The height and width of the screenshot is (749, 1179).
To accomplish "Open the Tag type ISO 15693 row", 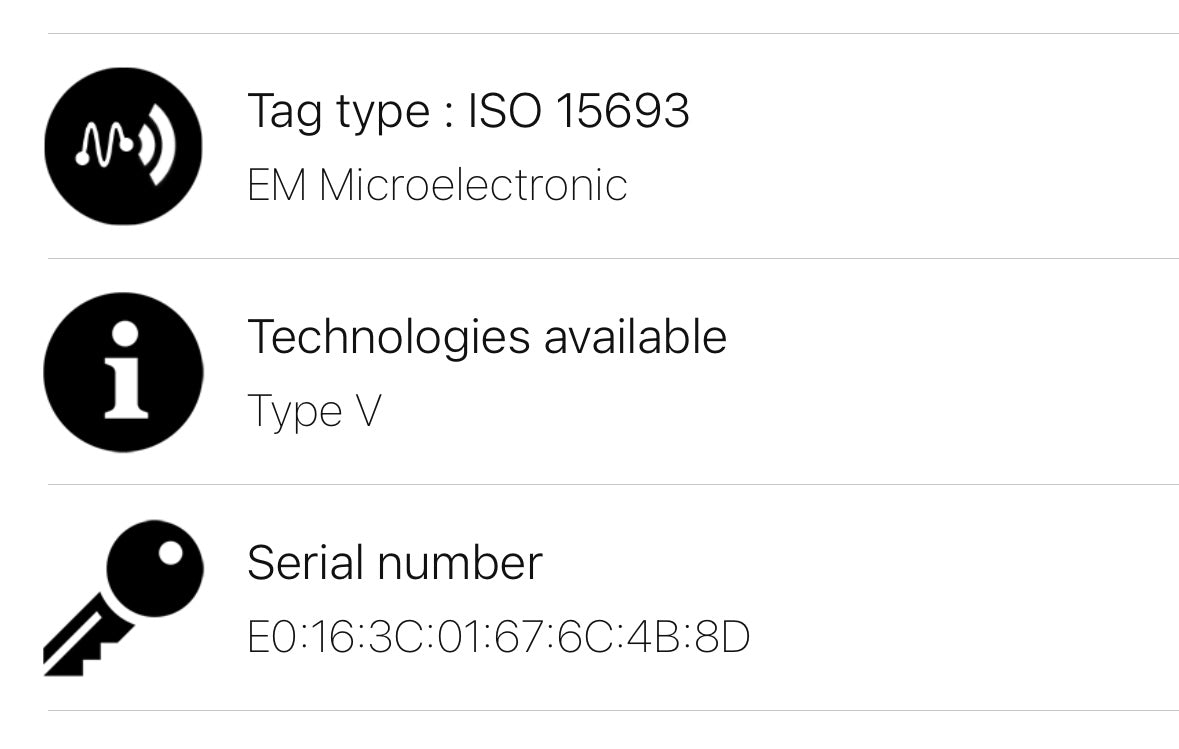I will click(468, 146).
